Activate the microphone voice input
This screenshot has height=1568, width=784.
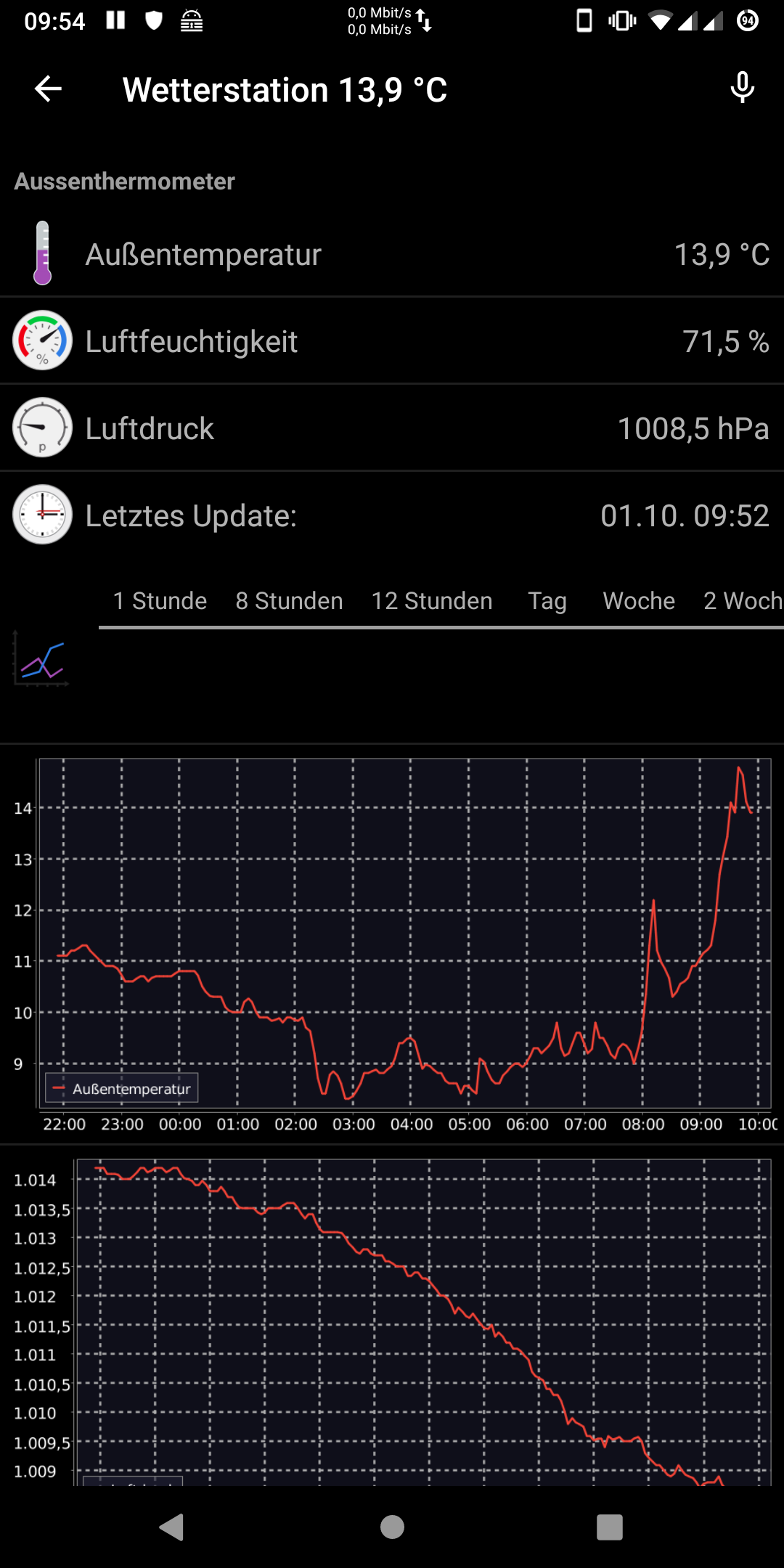(742, 89)
